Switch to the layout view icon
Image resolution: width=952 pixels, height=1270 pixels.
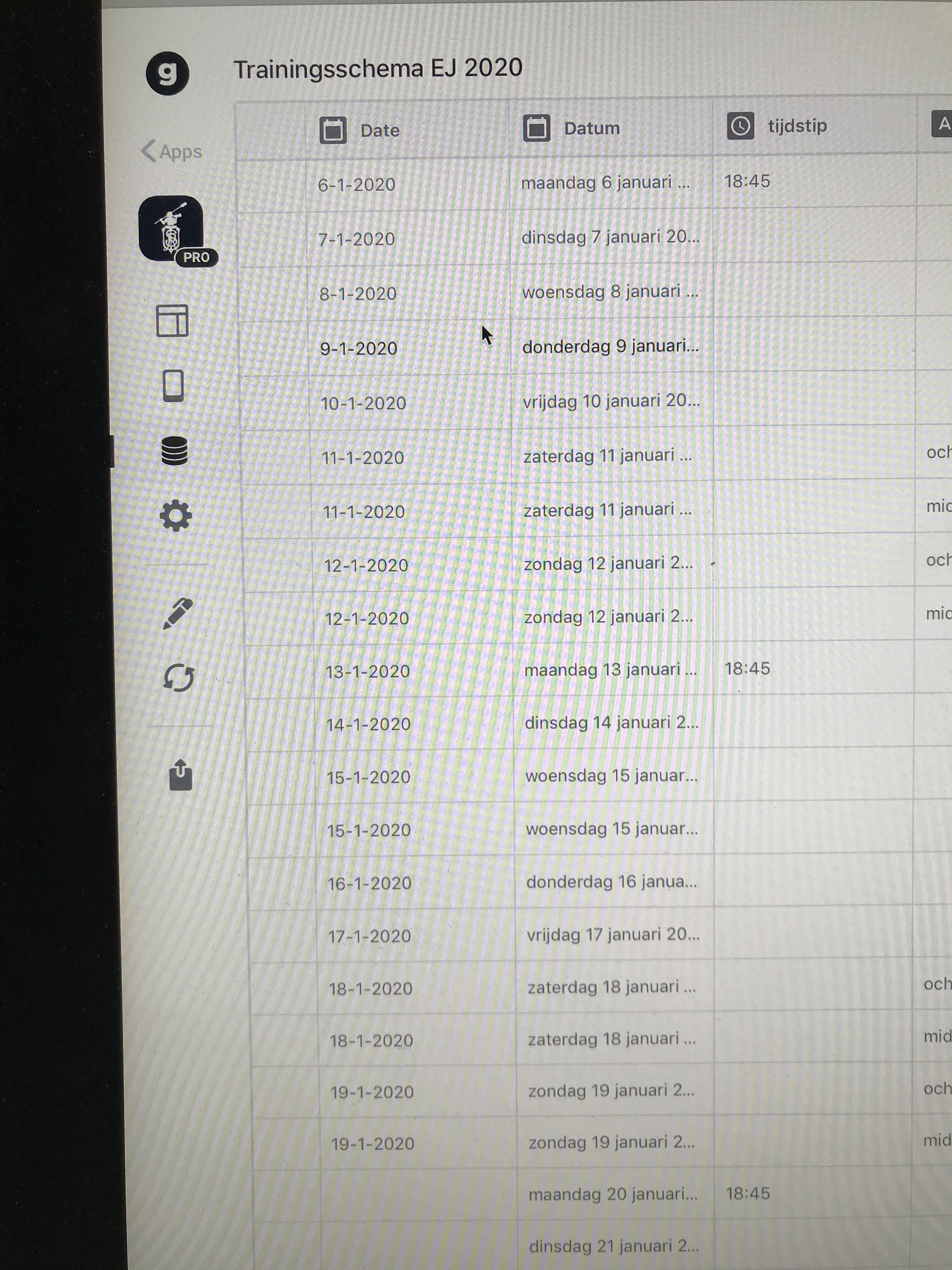(x=172, y=320)
